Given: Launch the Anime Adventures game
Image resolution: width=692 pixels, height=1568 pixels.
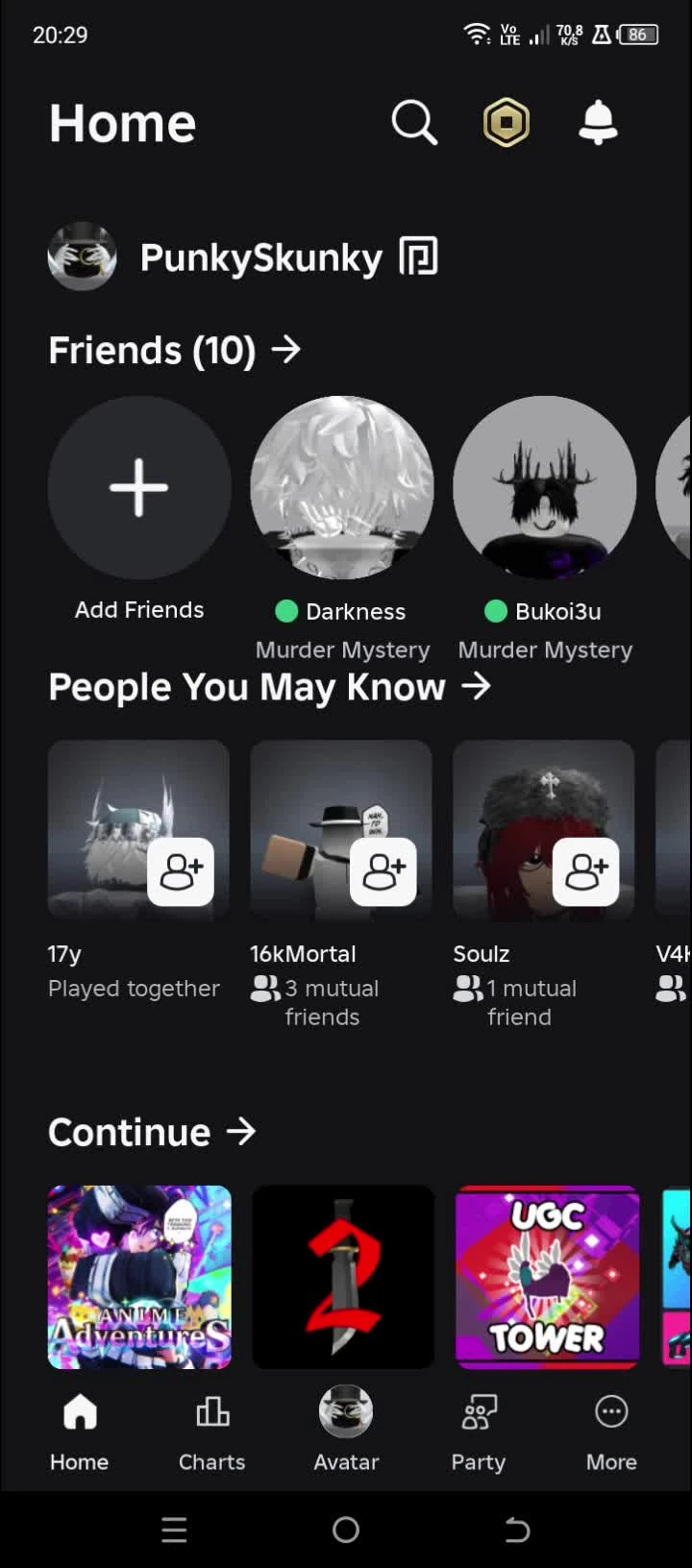Looking at the screenshot, I should coord(139,1276).
